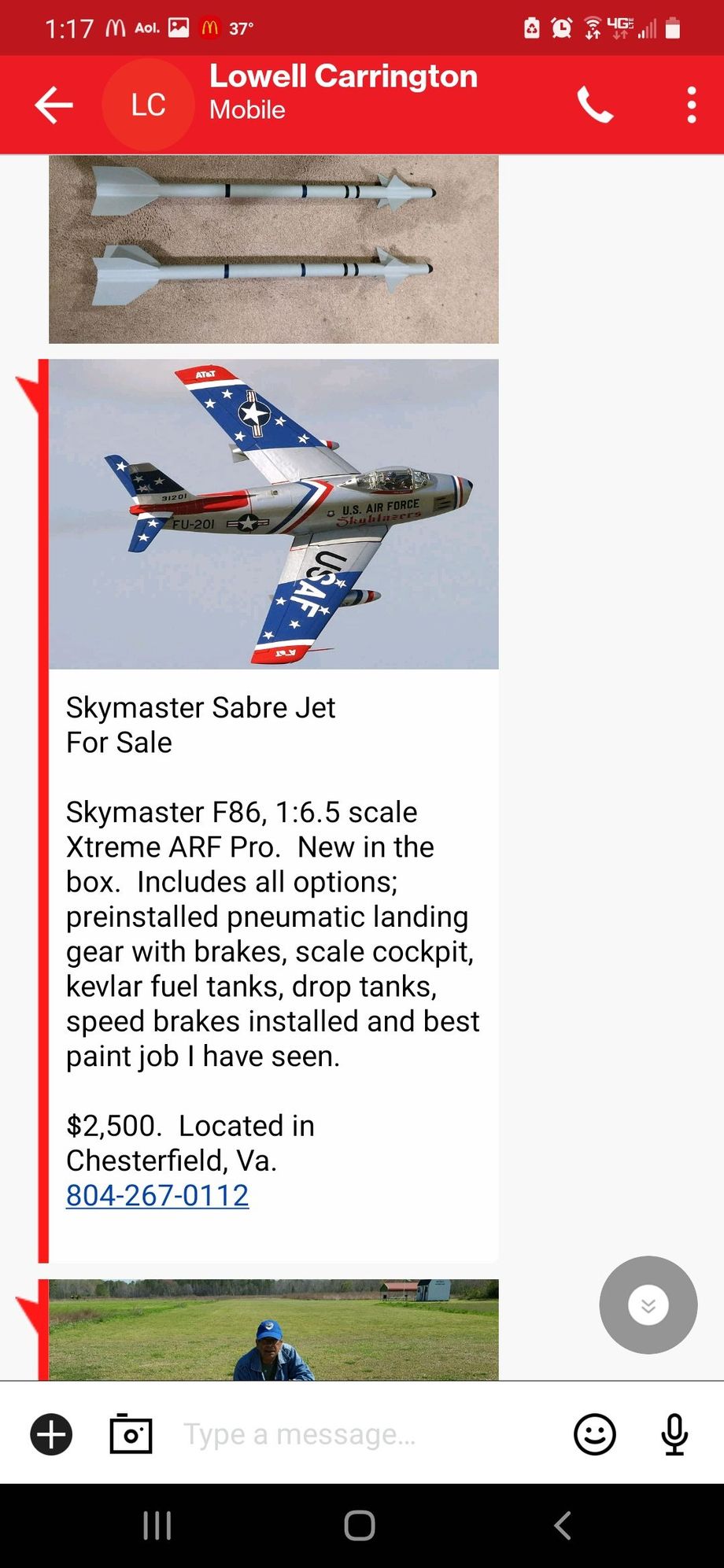This screenshot has width=724, height=1568.
Task: Launch the camera to attach a photo
Action: (x=131, y=1434)
